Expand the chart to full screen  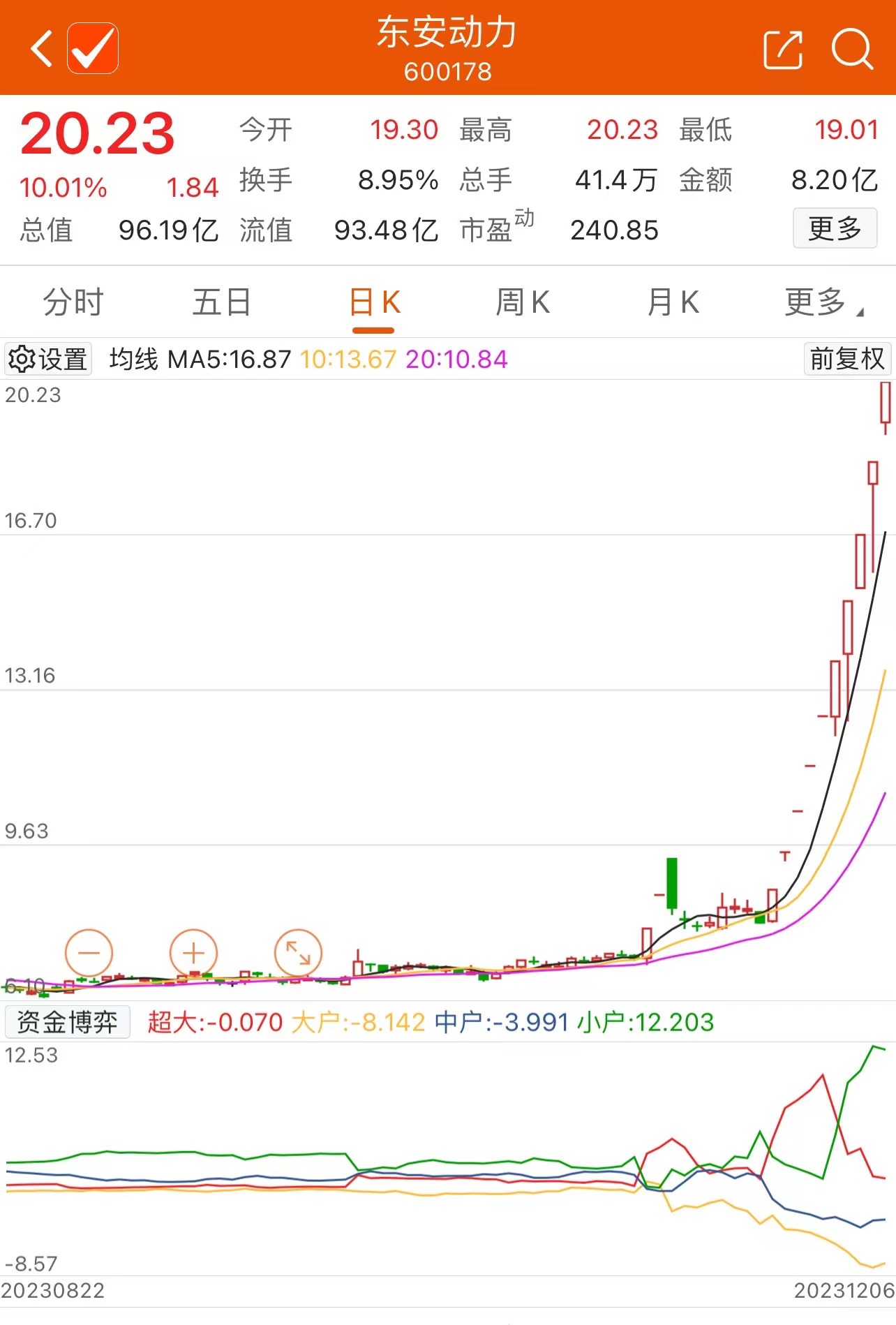click(x=298, y=952)
